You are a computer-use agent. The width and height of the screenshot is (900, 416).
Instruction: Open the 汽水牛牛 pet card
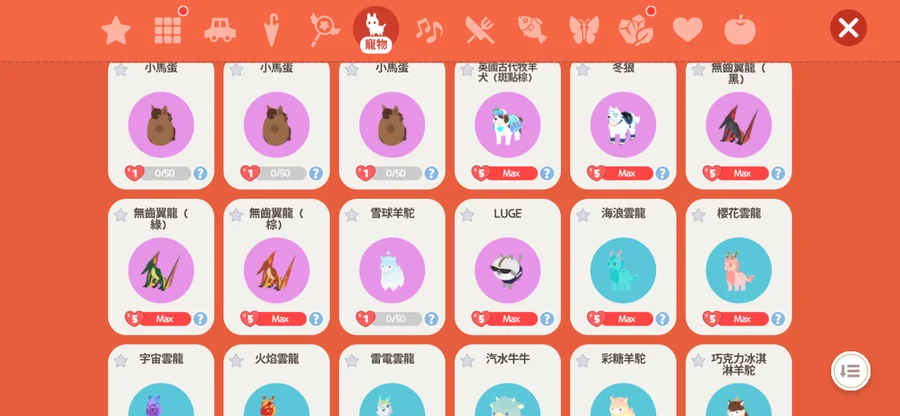point(507,380)
